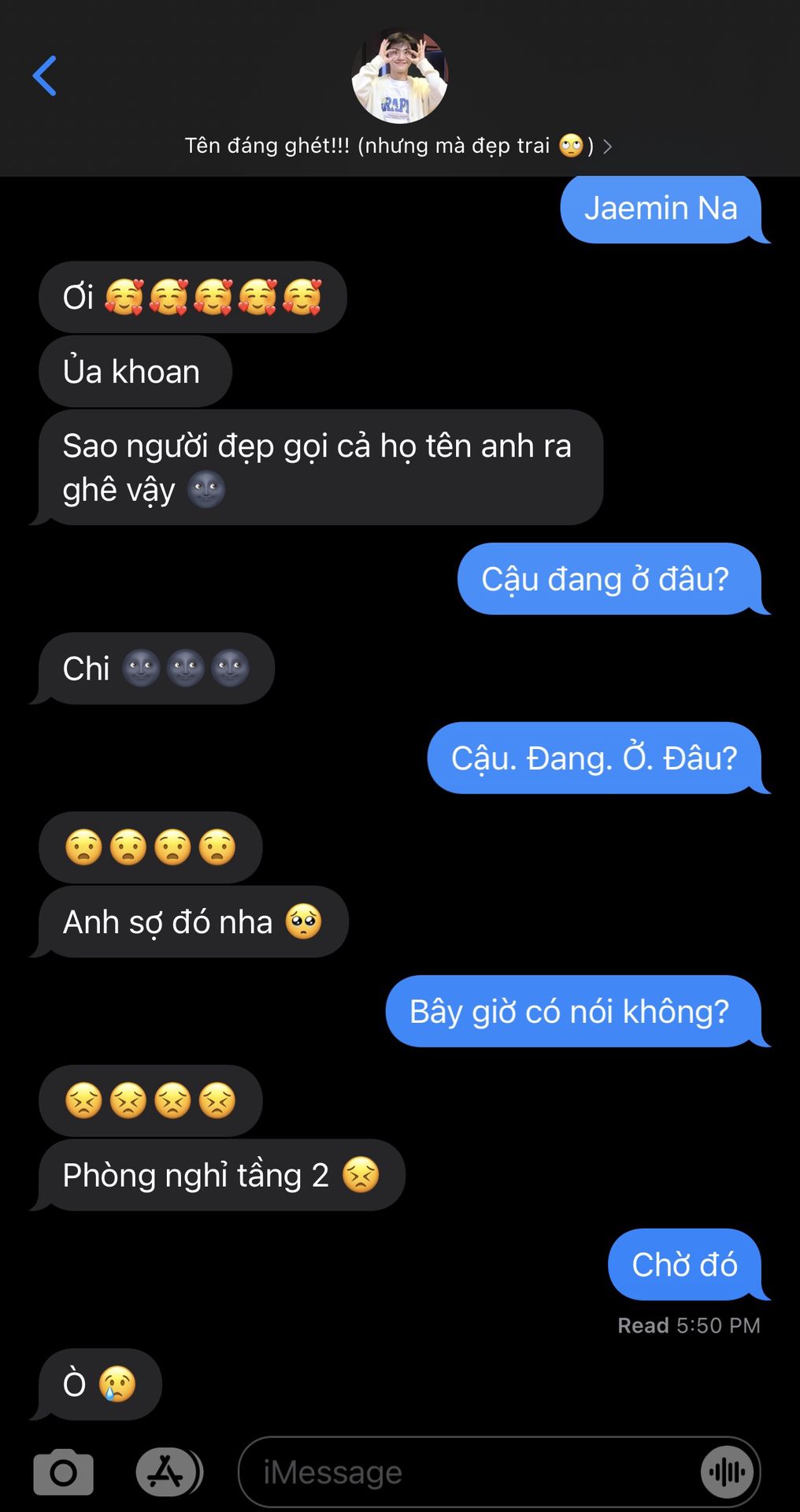Go back to the messages list
Image resolution: width=800 pixels, height=1512 pixels.
[45, 76]
